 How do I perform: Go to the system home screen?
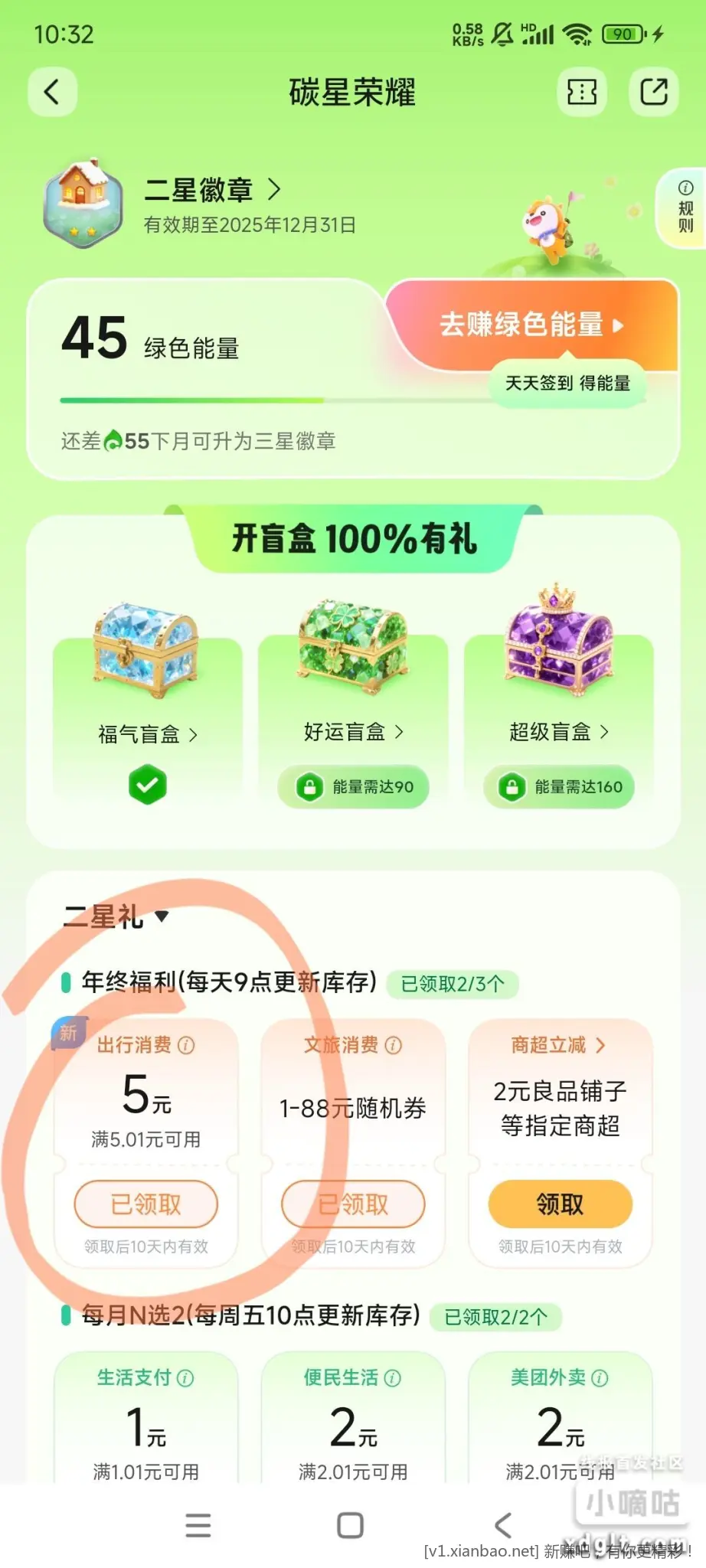tap(351, 1525)
